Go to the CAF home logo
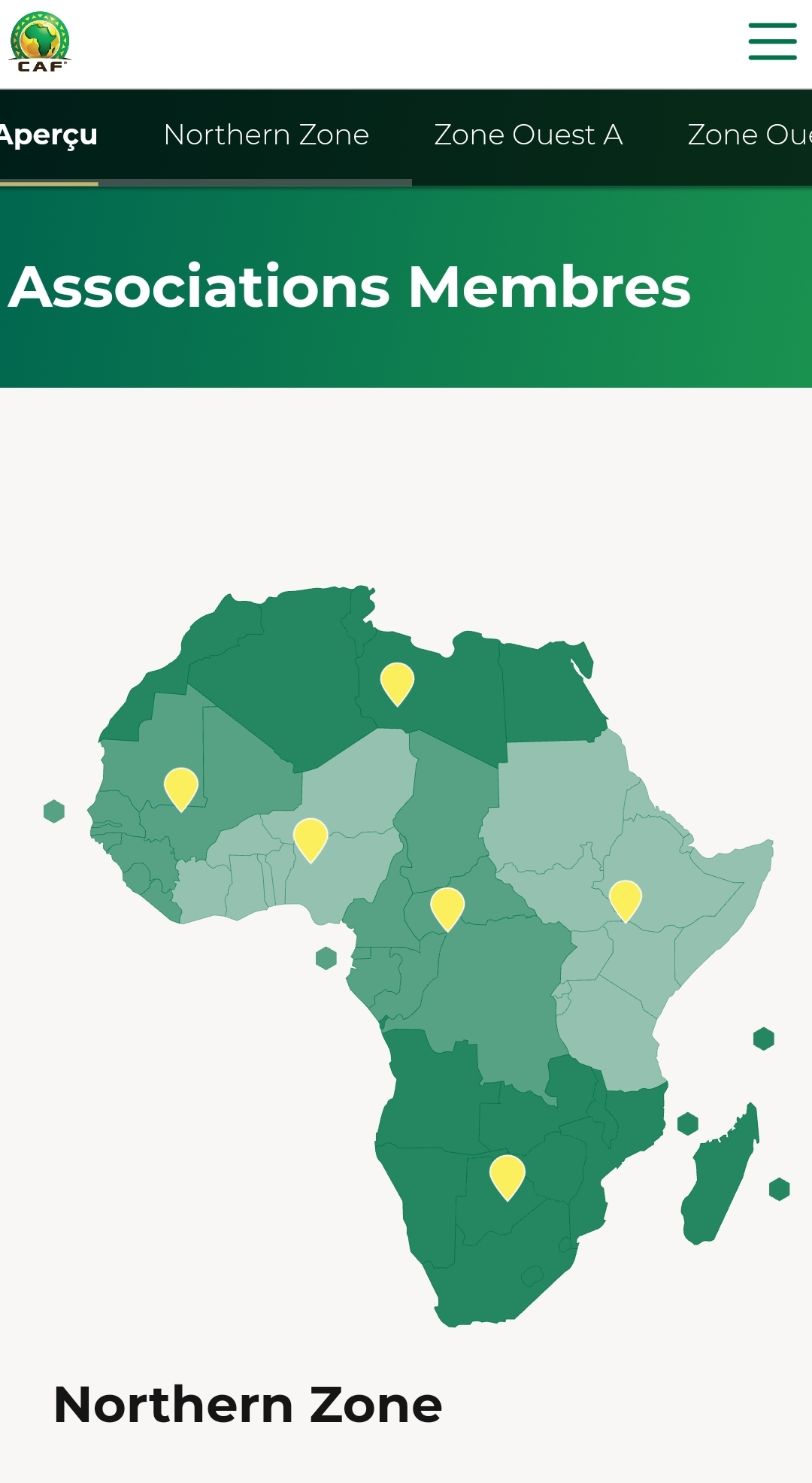The height and width of the screenshot is (1483, 812). click(x=40, y=42)
